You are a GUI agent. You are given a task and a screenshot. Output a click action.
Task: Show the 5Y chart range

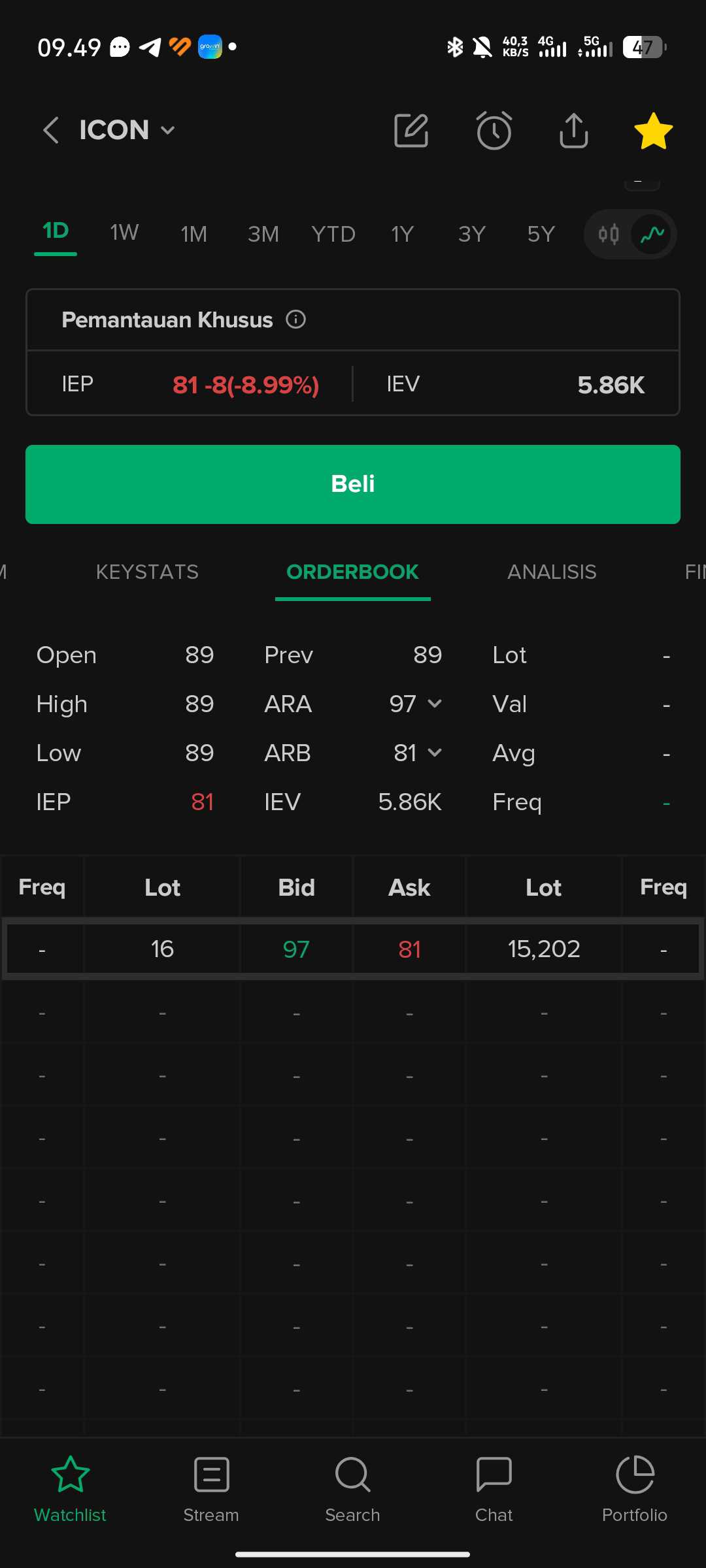[x=541, y=233]
